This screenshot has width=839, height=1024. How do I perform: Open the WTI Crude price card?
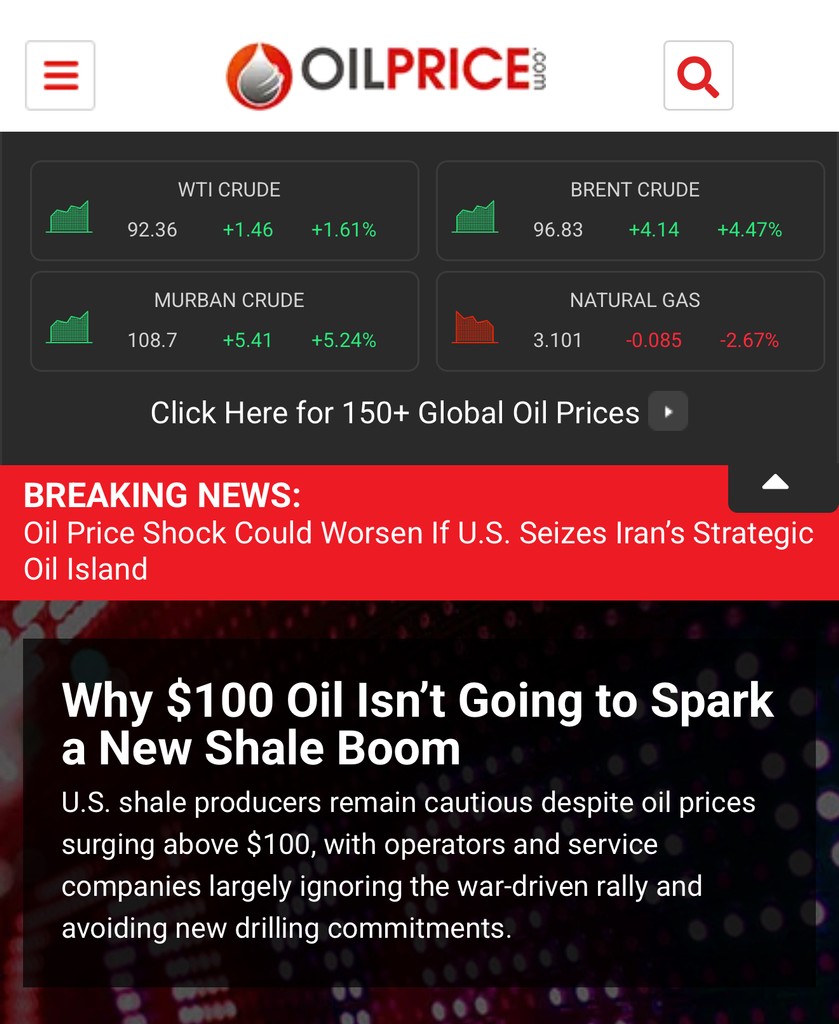coord(225,210)
